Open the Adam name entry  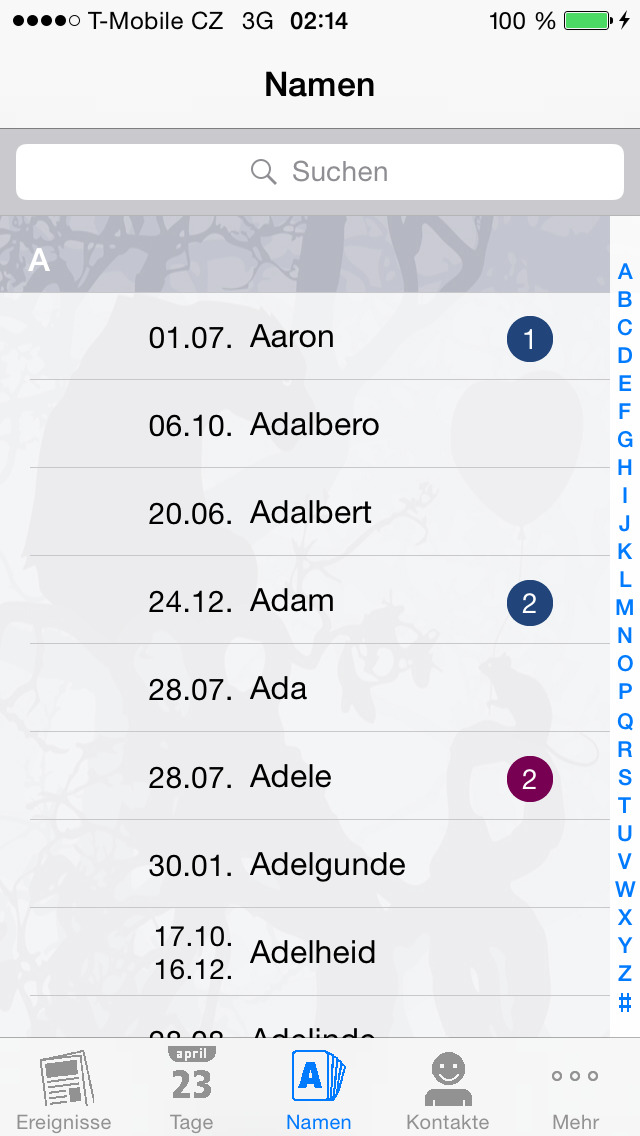pyautogui.click(x=304, y=601)
